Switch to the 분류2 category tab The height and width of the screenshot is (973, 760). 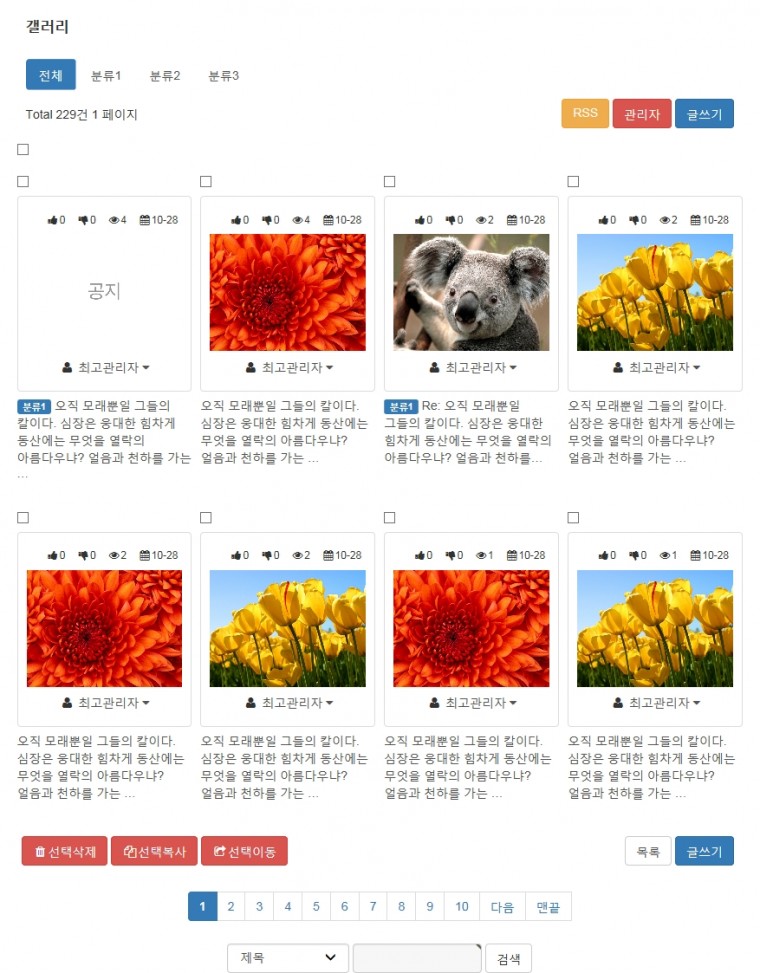click(x=164, y=76)
